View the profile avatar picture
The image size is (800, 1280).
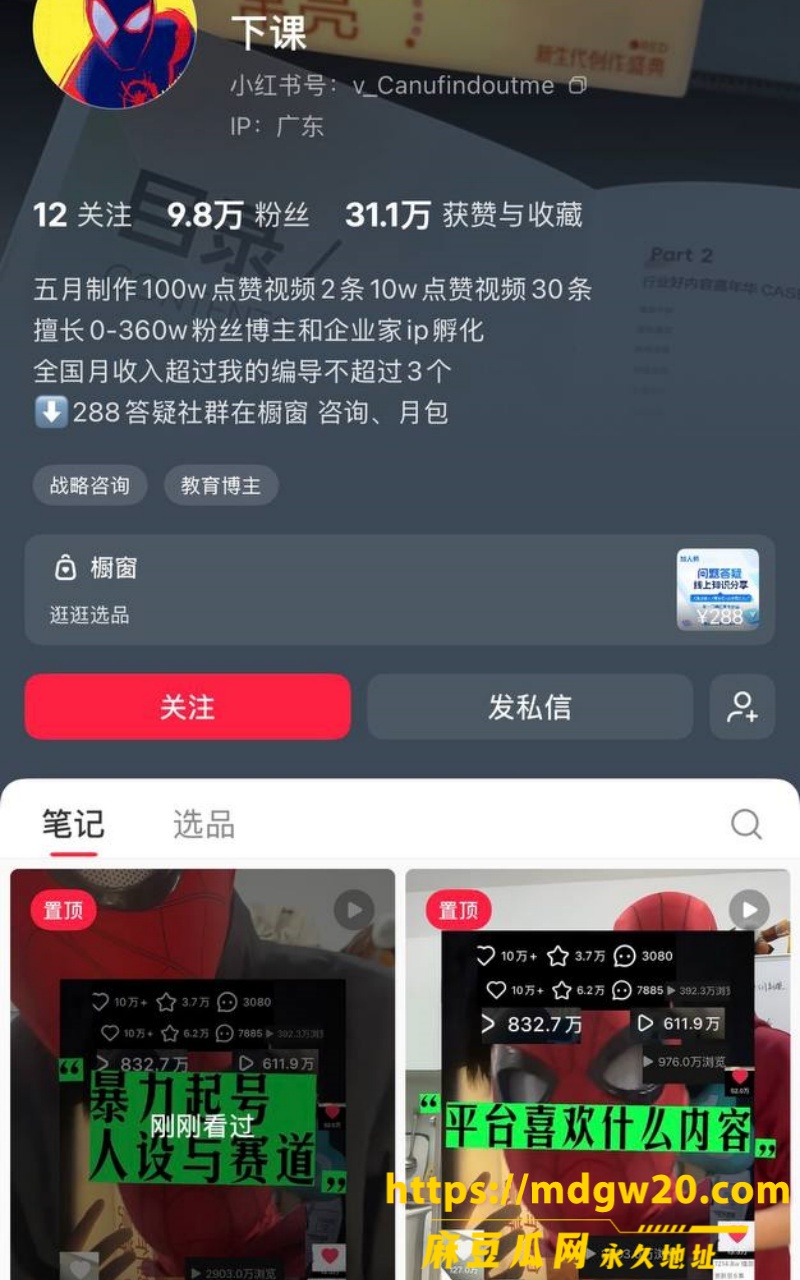point(114,40)
